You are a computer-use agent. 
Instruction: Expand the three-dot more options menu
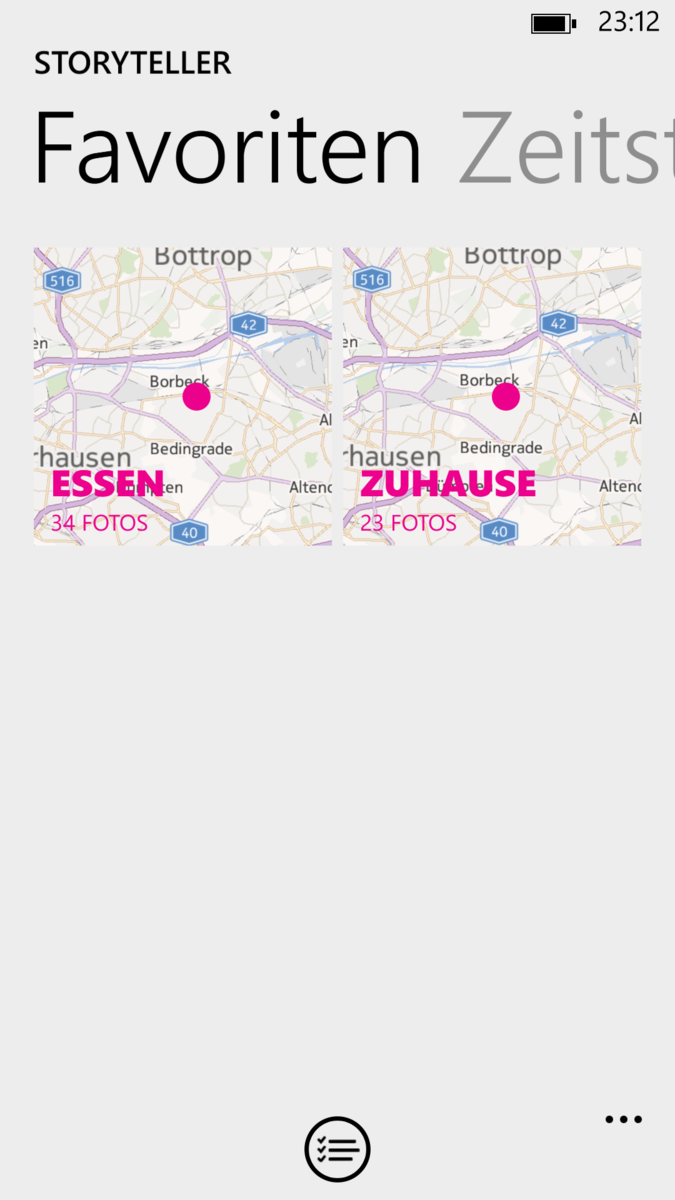pos(623,1120)
